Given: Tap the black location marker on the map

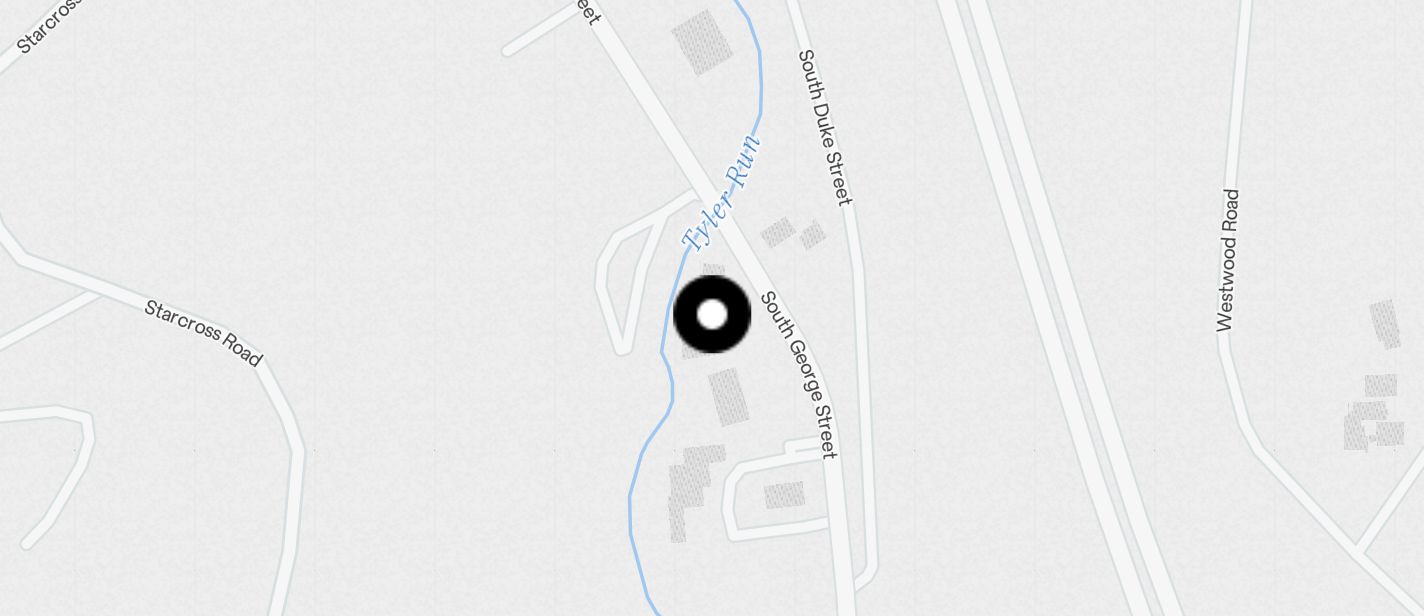Looking at the screenshot, I should point(712,315).
